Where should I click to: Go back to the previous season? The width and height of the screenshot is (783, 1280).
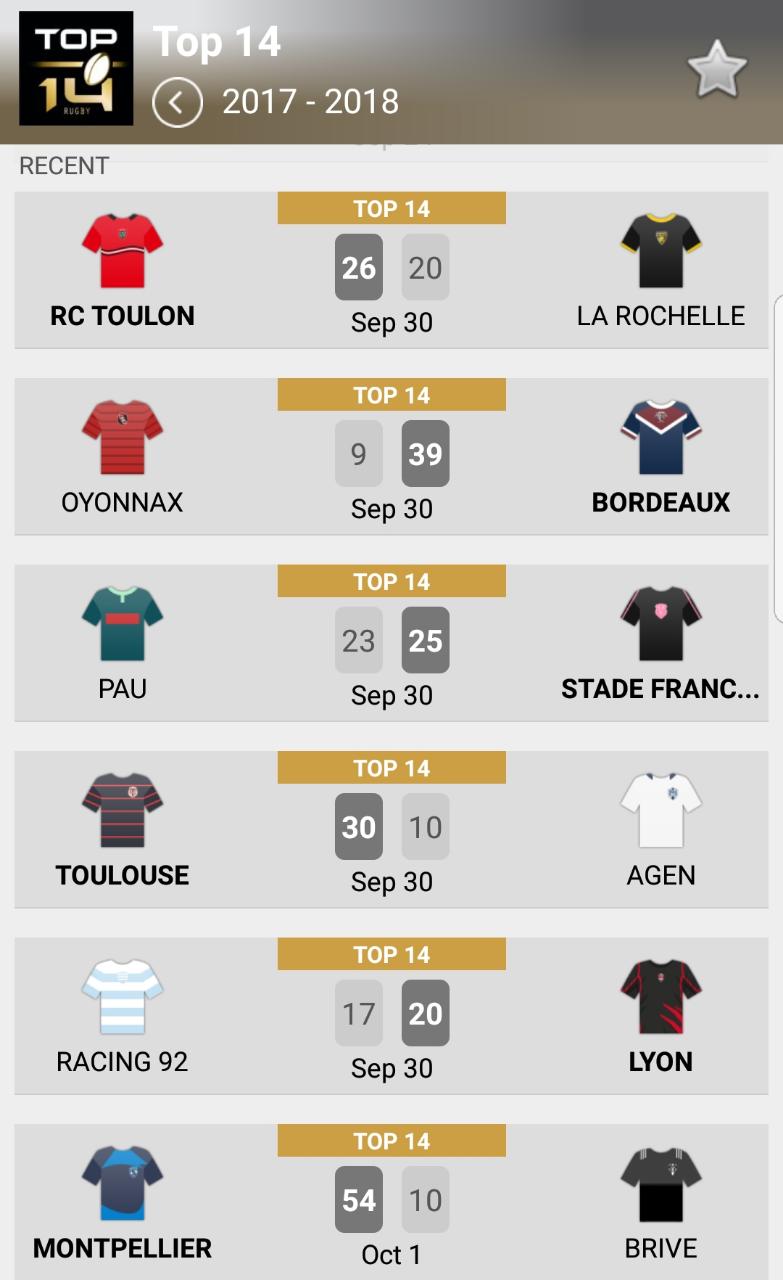pyautogui.click(x=177, y=102)
